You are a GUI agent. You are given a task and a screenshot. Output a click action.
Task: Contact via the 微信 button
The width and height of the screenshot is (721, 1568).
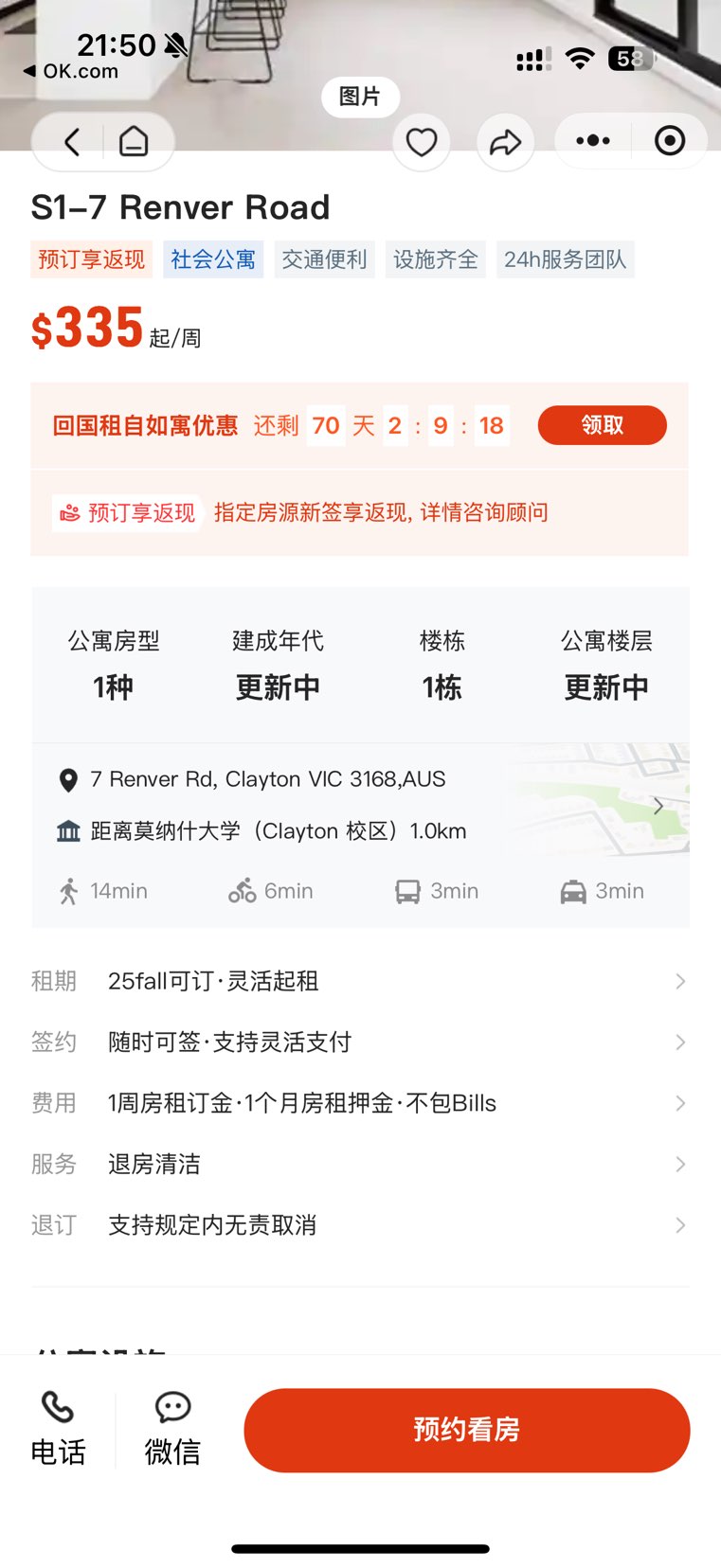pos(172,1429)
